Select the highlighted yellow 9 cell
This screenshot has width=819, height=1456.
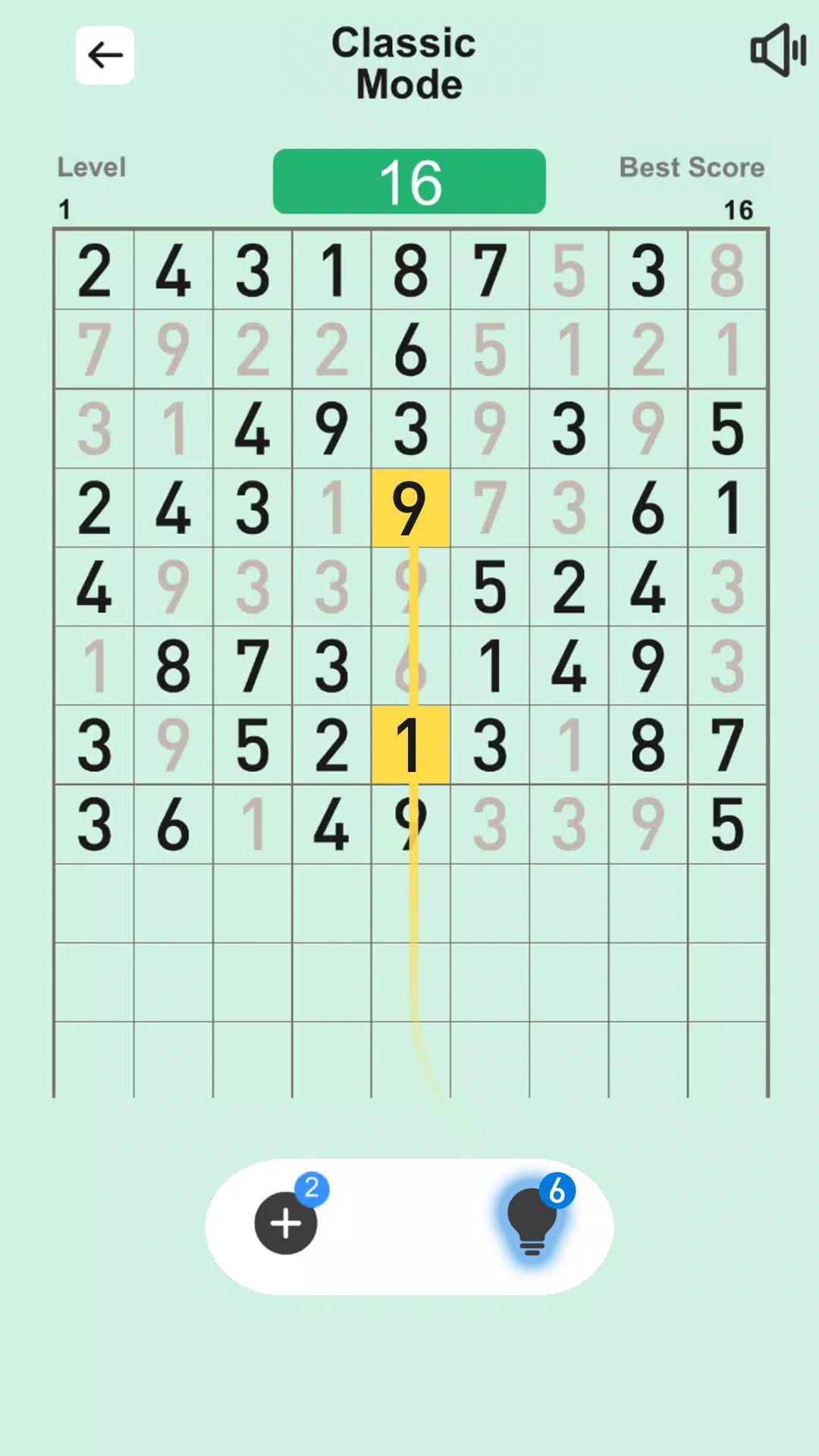(x=410, y=509)
